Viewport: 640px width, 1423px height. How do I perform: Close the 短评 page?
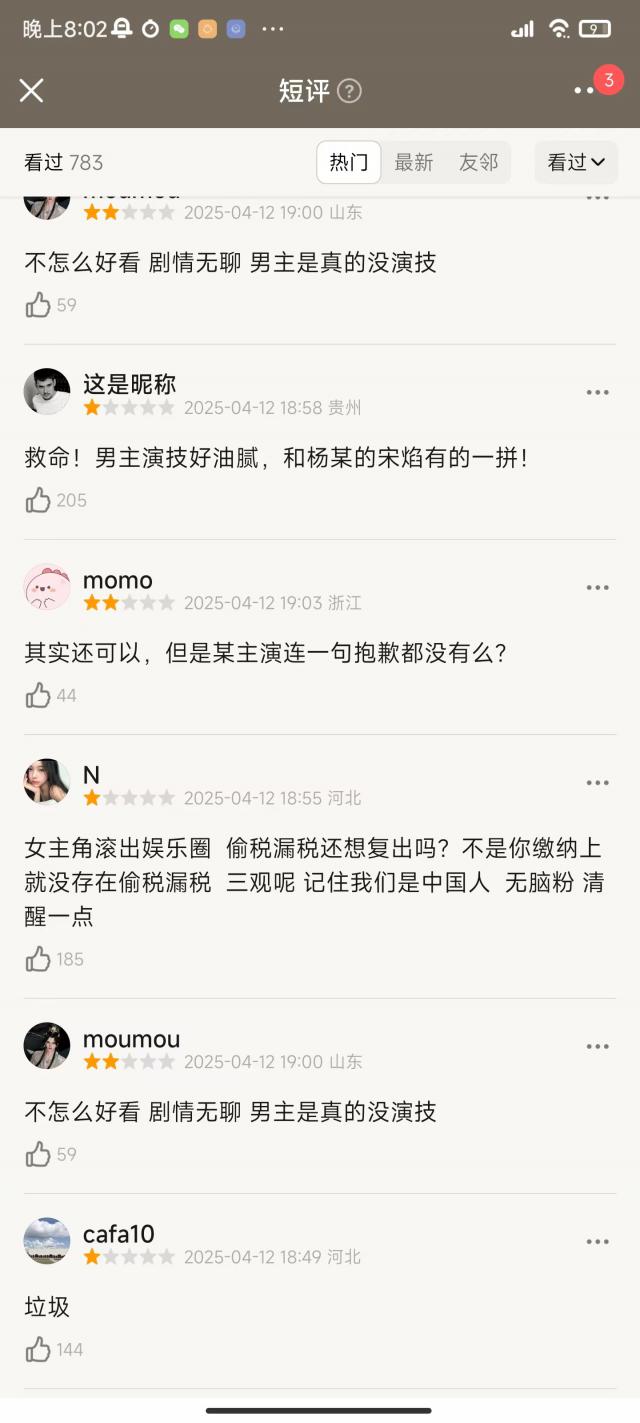tap(32, 91)
